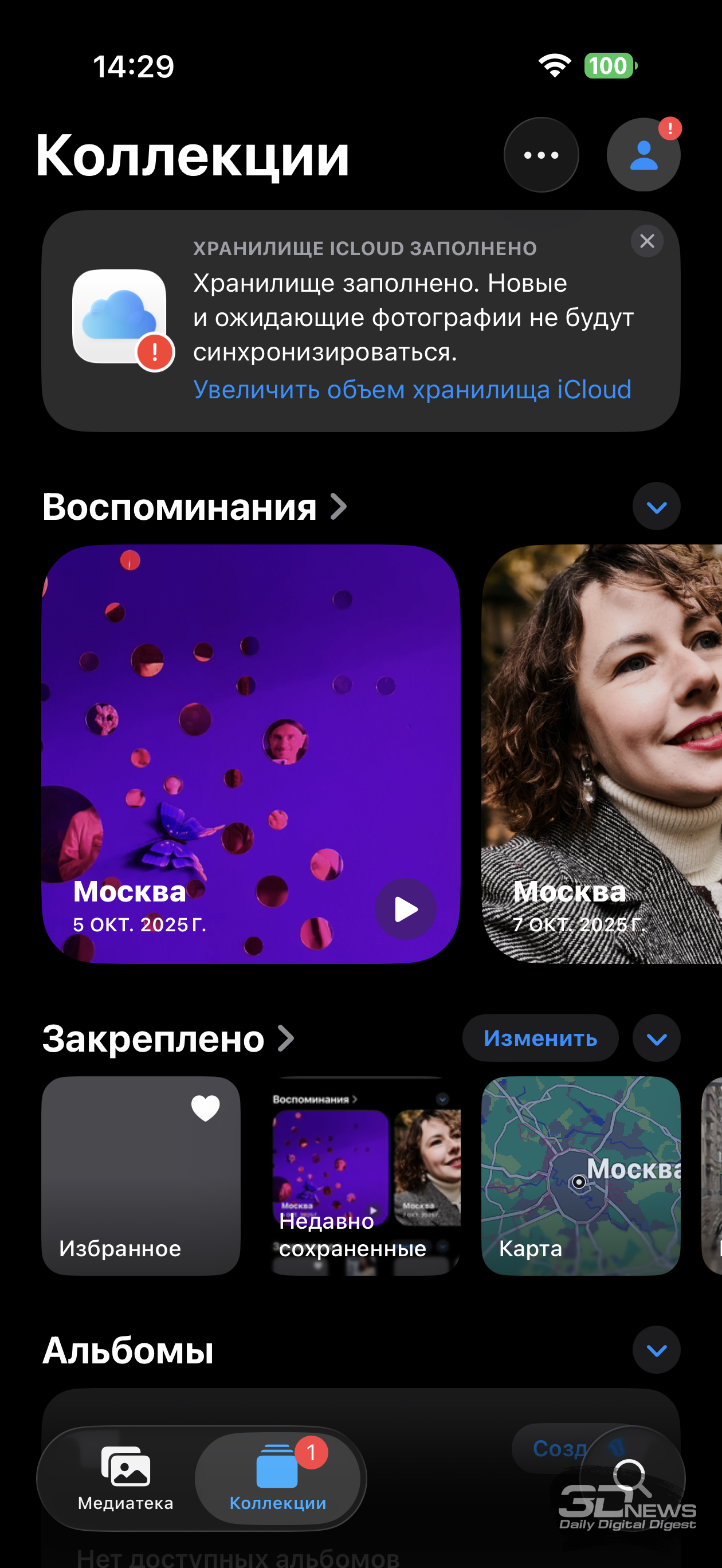Open the Недавно сохраненные collection
Screen dimensions: 722x1568
(x=364, y=1176)
